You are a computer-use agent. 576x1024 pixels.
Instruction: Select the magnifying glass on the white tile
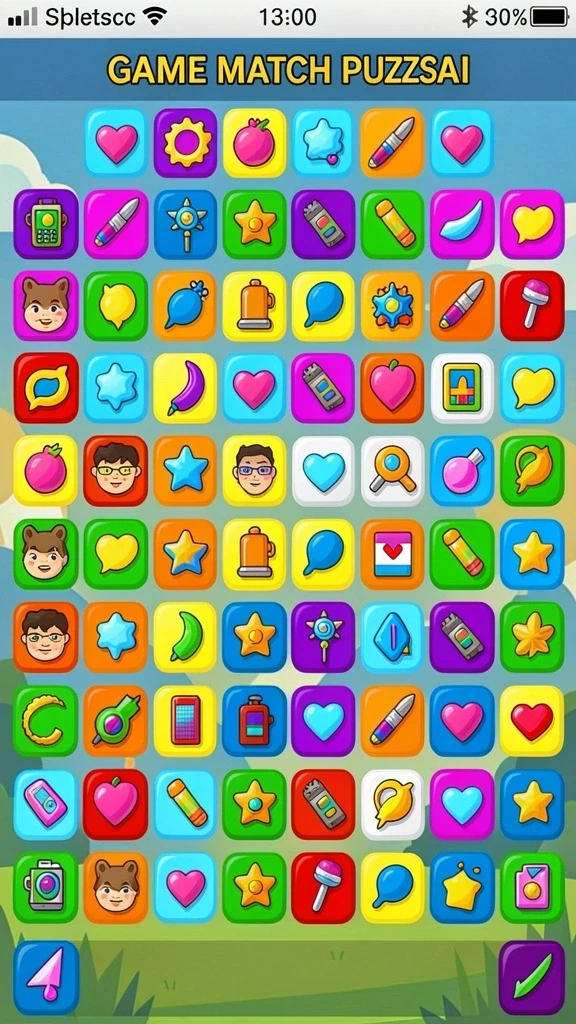pos(392,471)
